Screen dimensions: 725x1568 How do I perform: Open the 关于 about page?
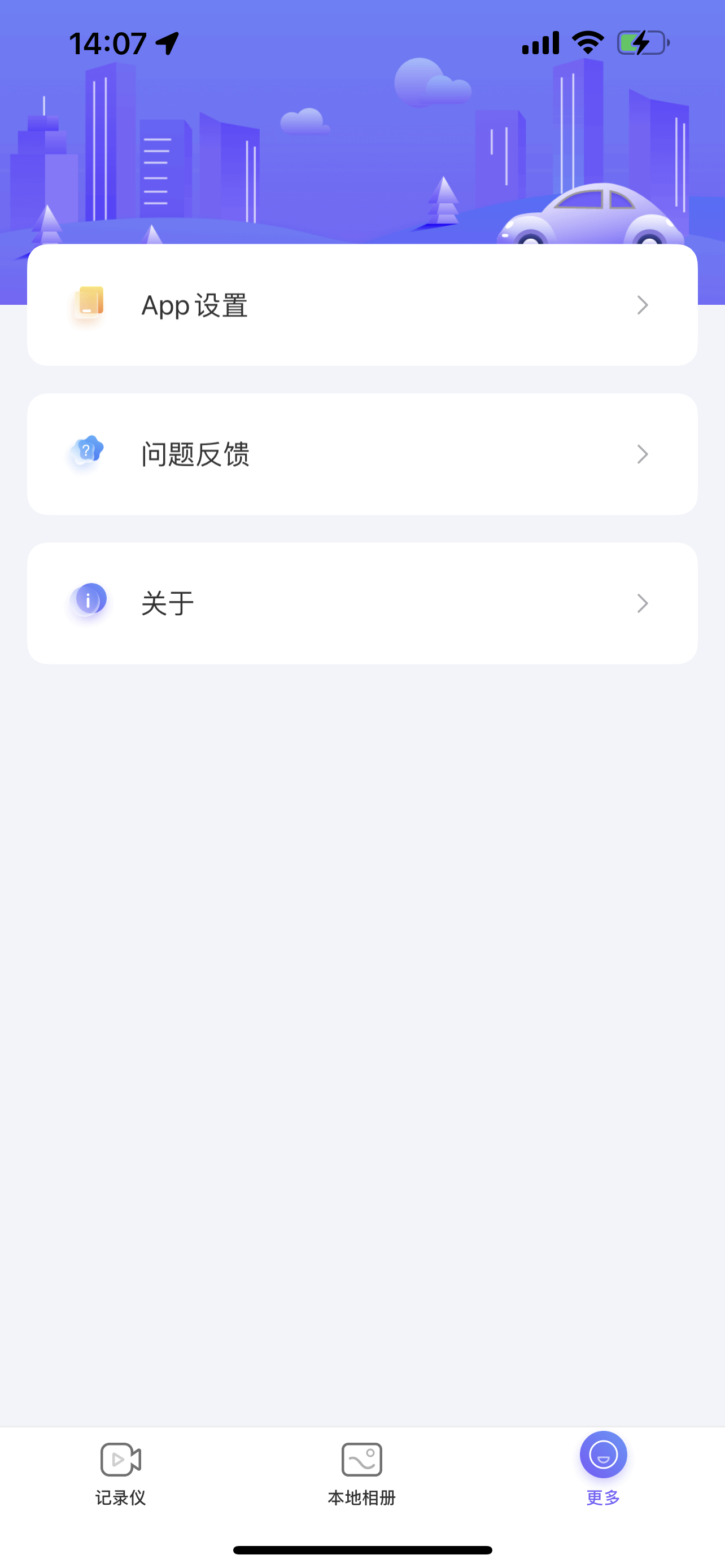coord(362,603)
